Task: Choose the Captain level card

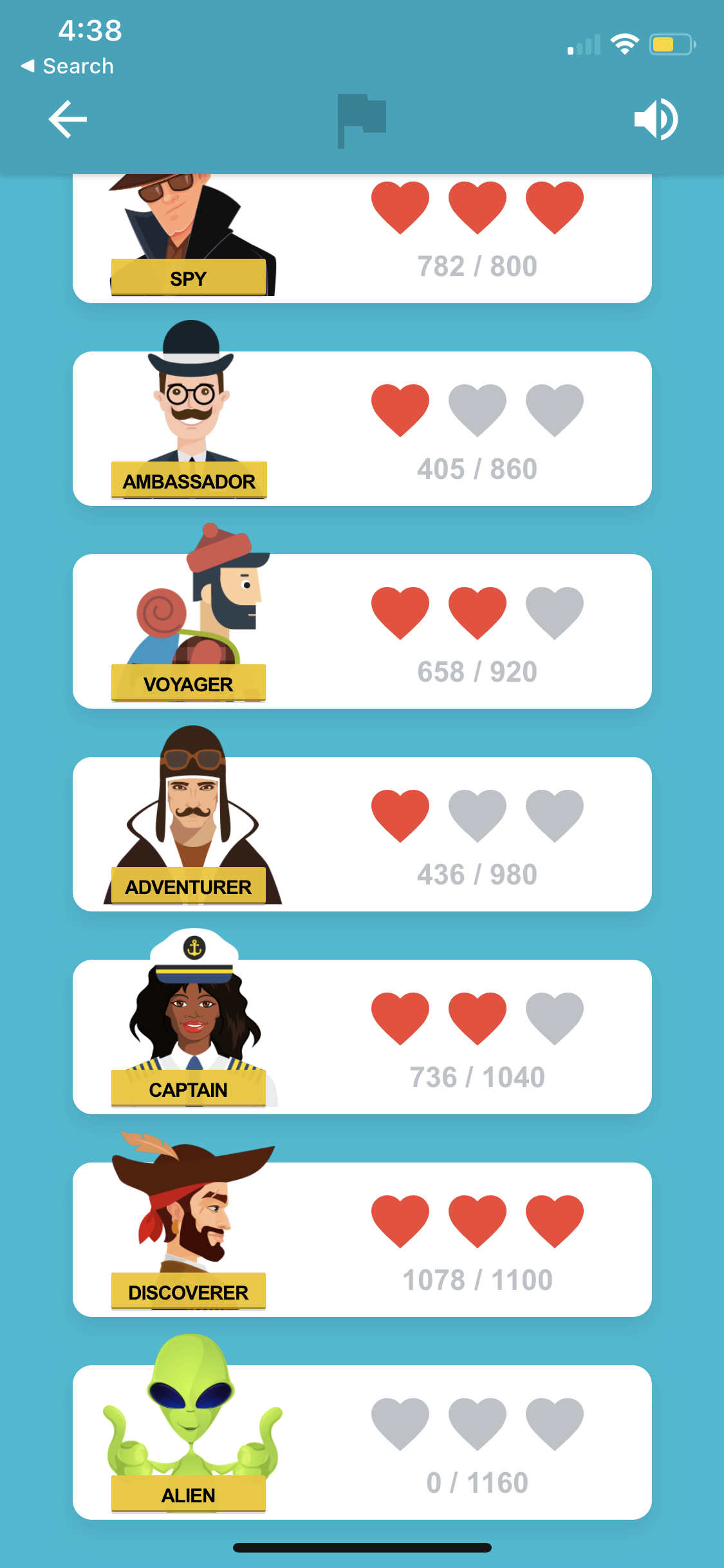Action: coord(362,1037)
